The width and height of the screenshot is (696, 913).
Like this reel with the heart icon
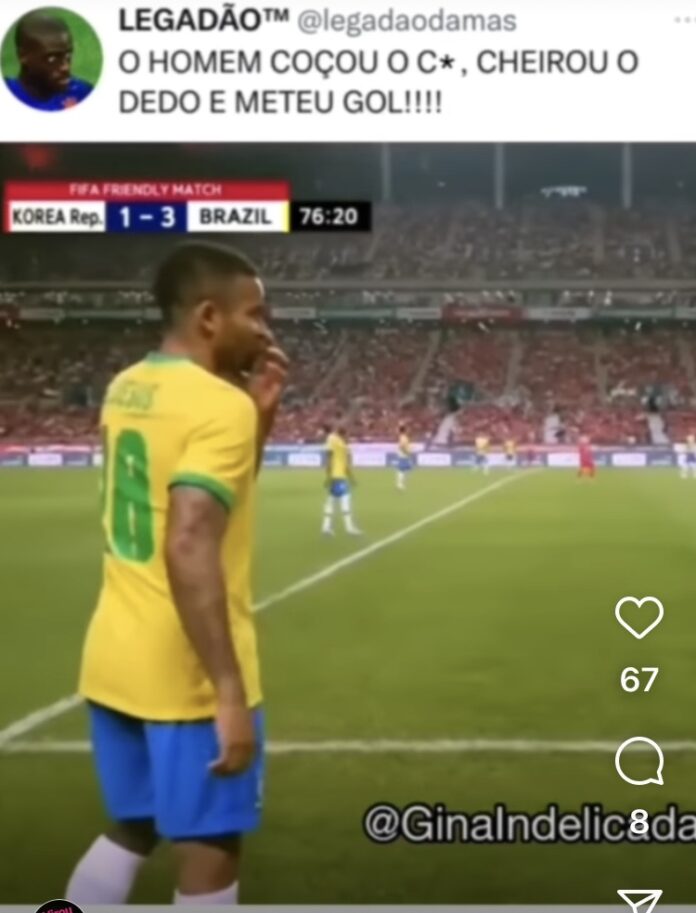click(x=639, y=617)
